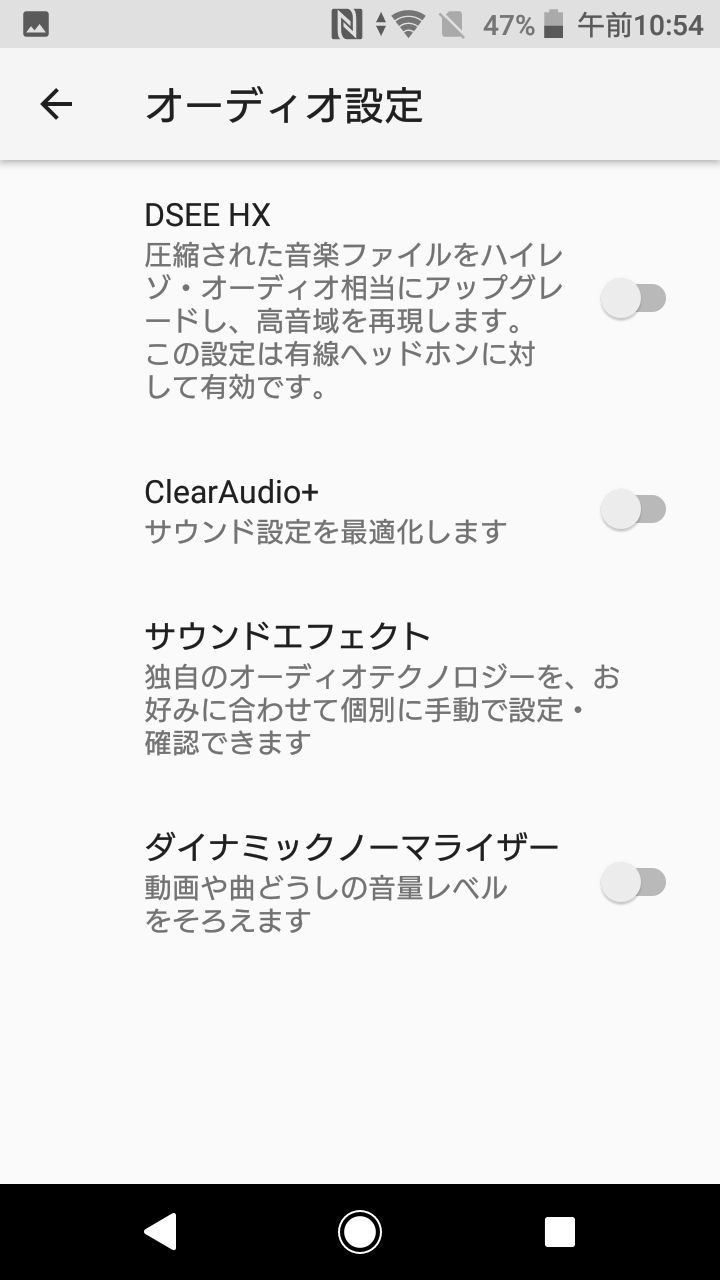720x1280 pixels.
Task: Turn on ClearAudio+ sound optimization
Action: tap(633, 510)
